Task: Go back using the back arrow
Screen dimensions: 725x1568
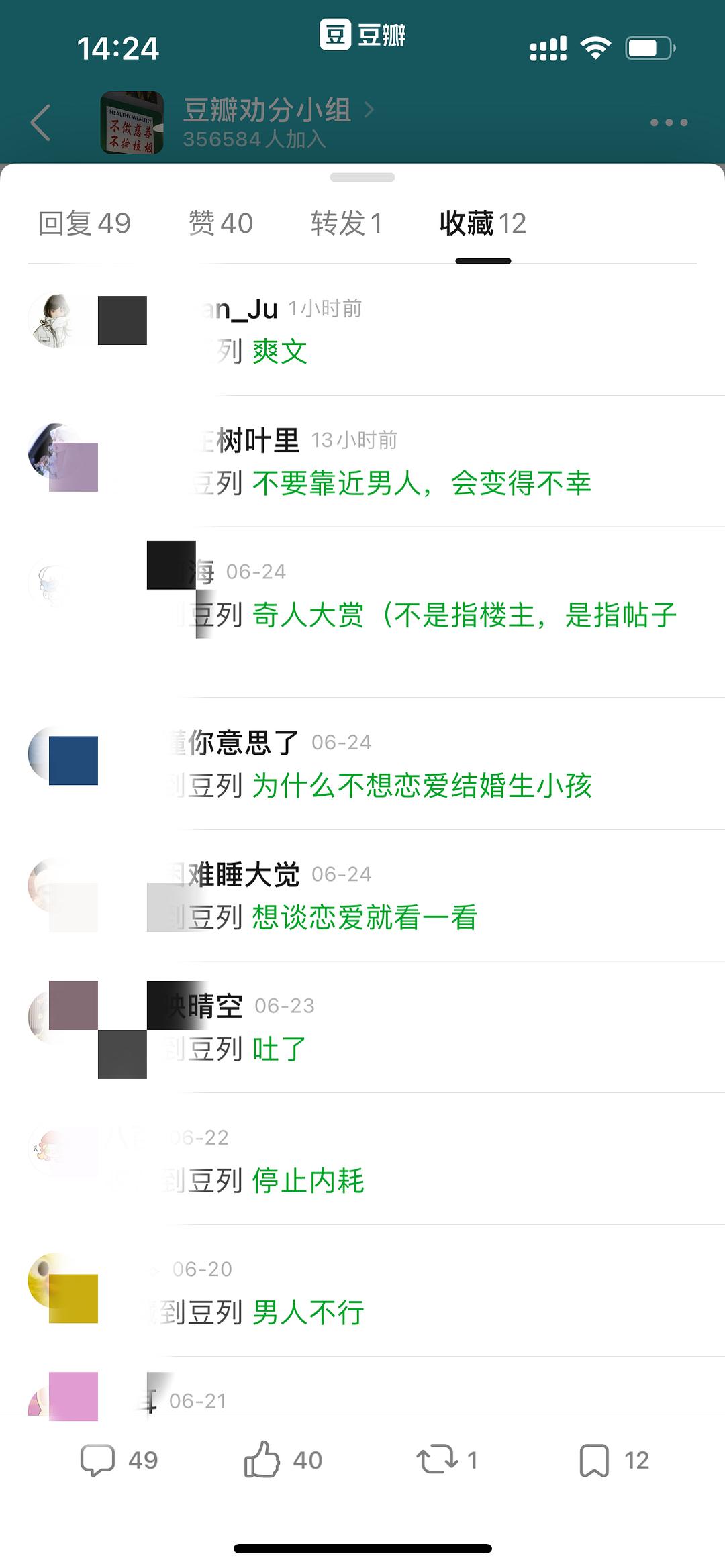Action: pos(41,123)
